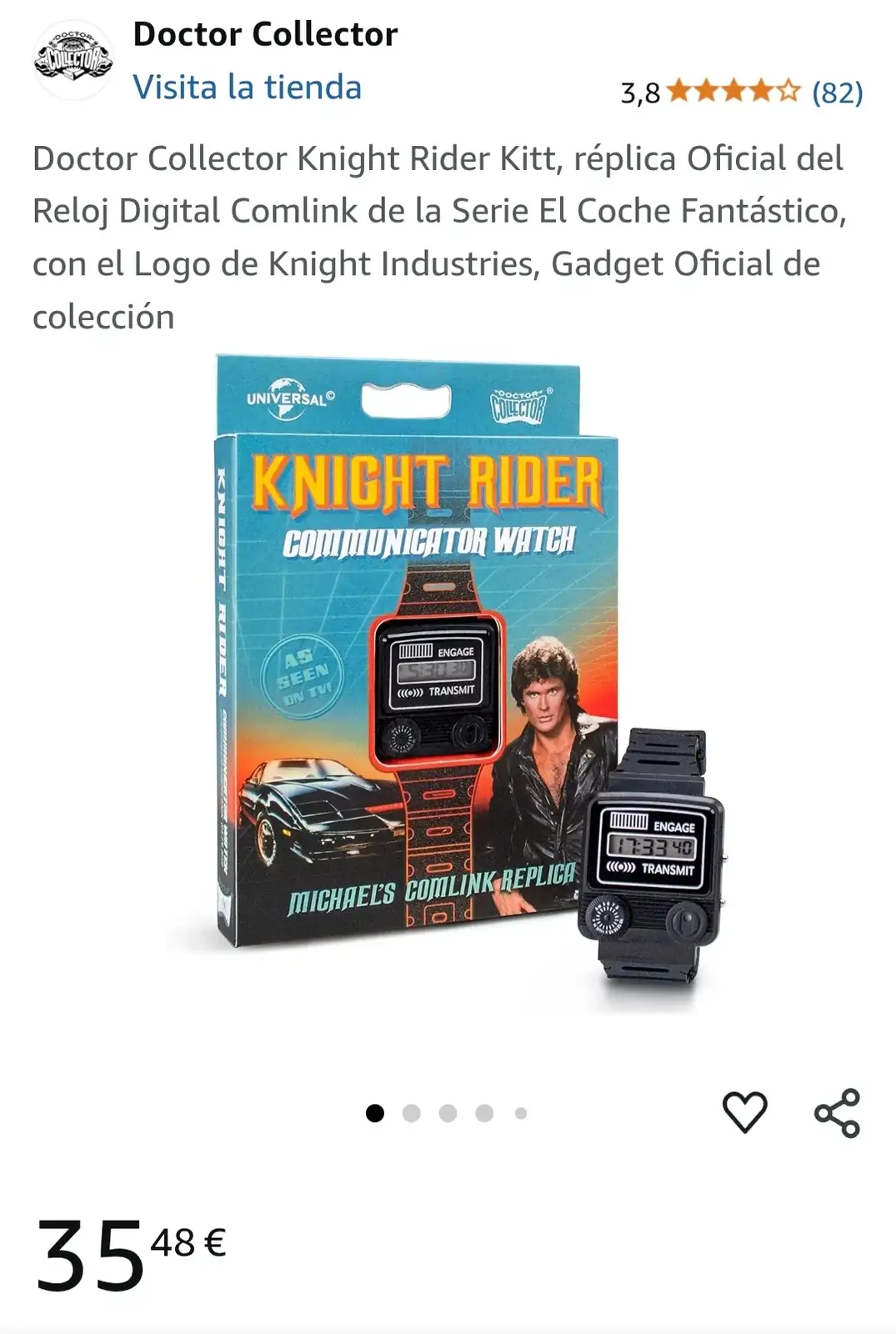Add product to wish list heart

743,1112
